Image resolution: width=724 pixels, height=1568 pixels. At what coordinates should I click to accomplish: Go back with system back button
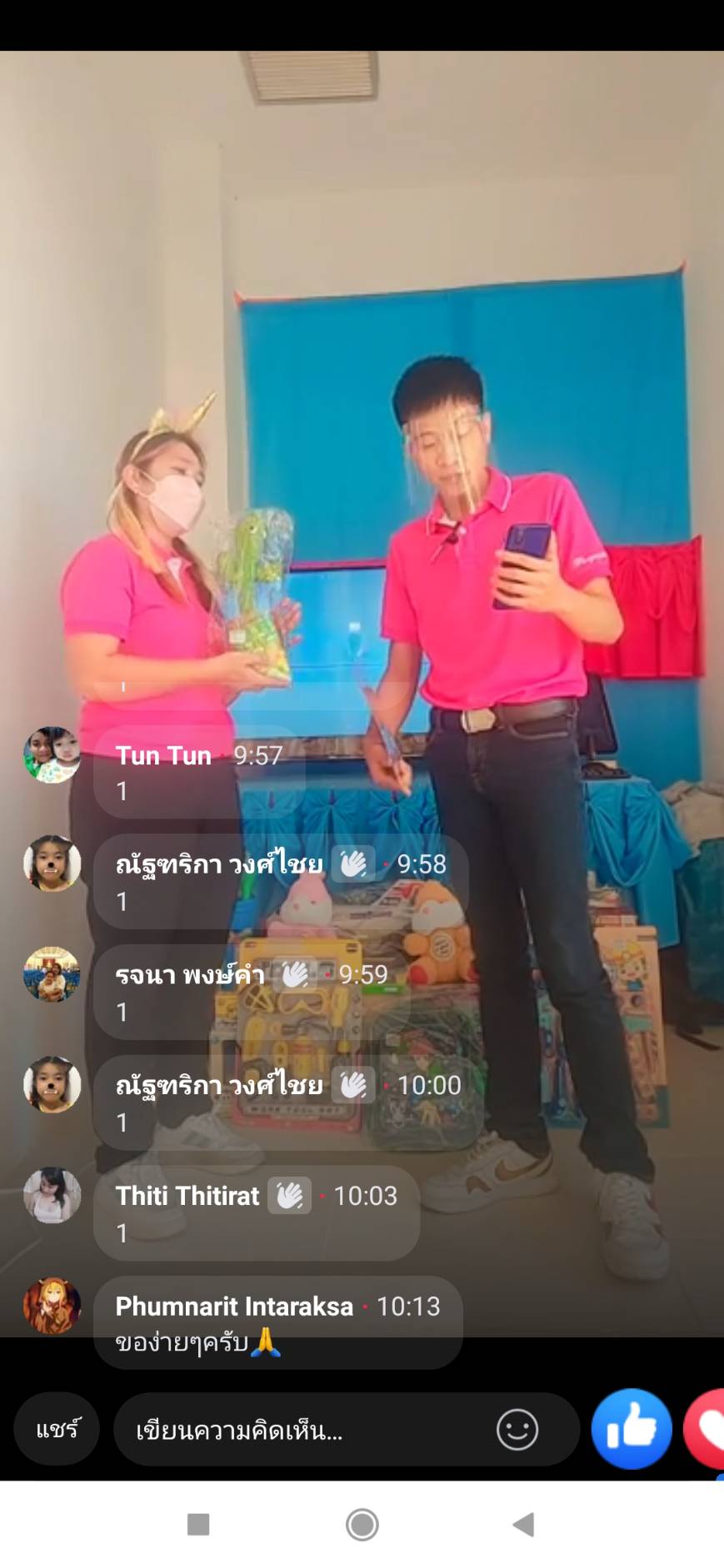(x=522, y=1525)
